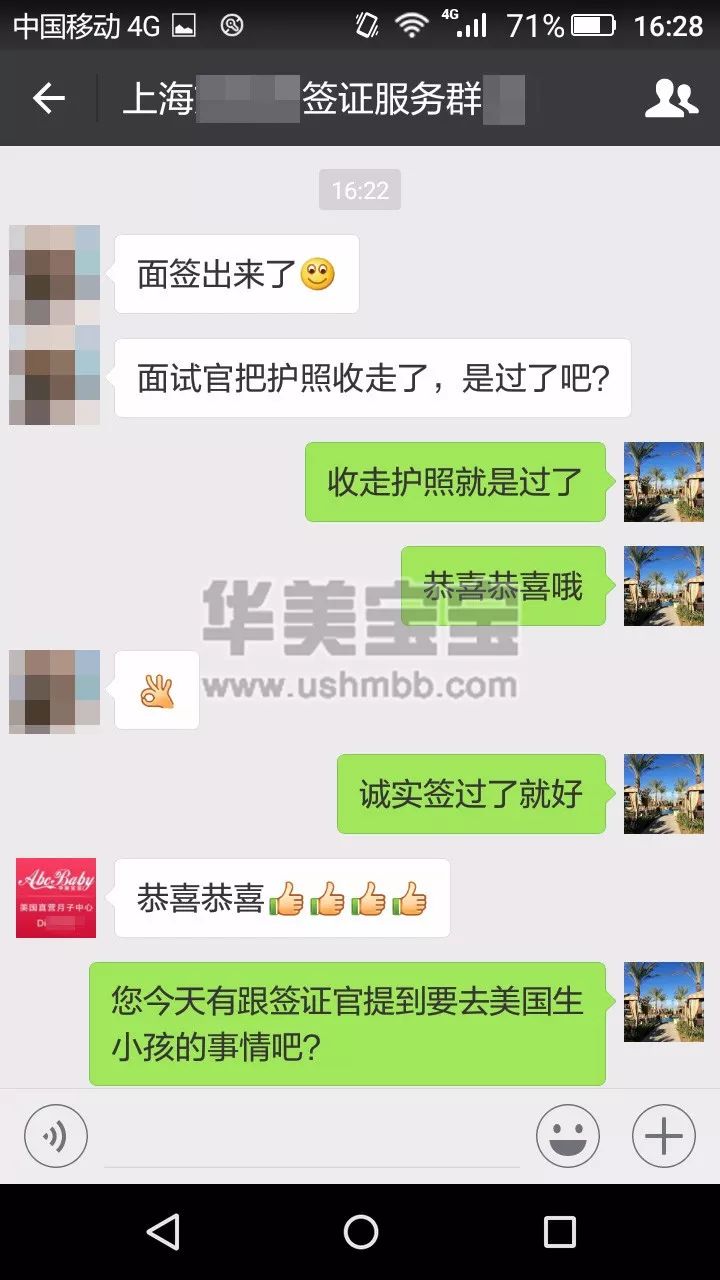The width and height of the screenshot is (720, 1280).
Task: Open recent apps from navigation bar
Action: [x=560, y=1232]
